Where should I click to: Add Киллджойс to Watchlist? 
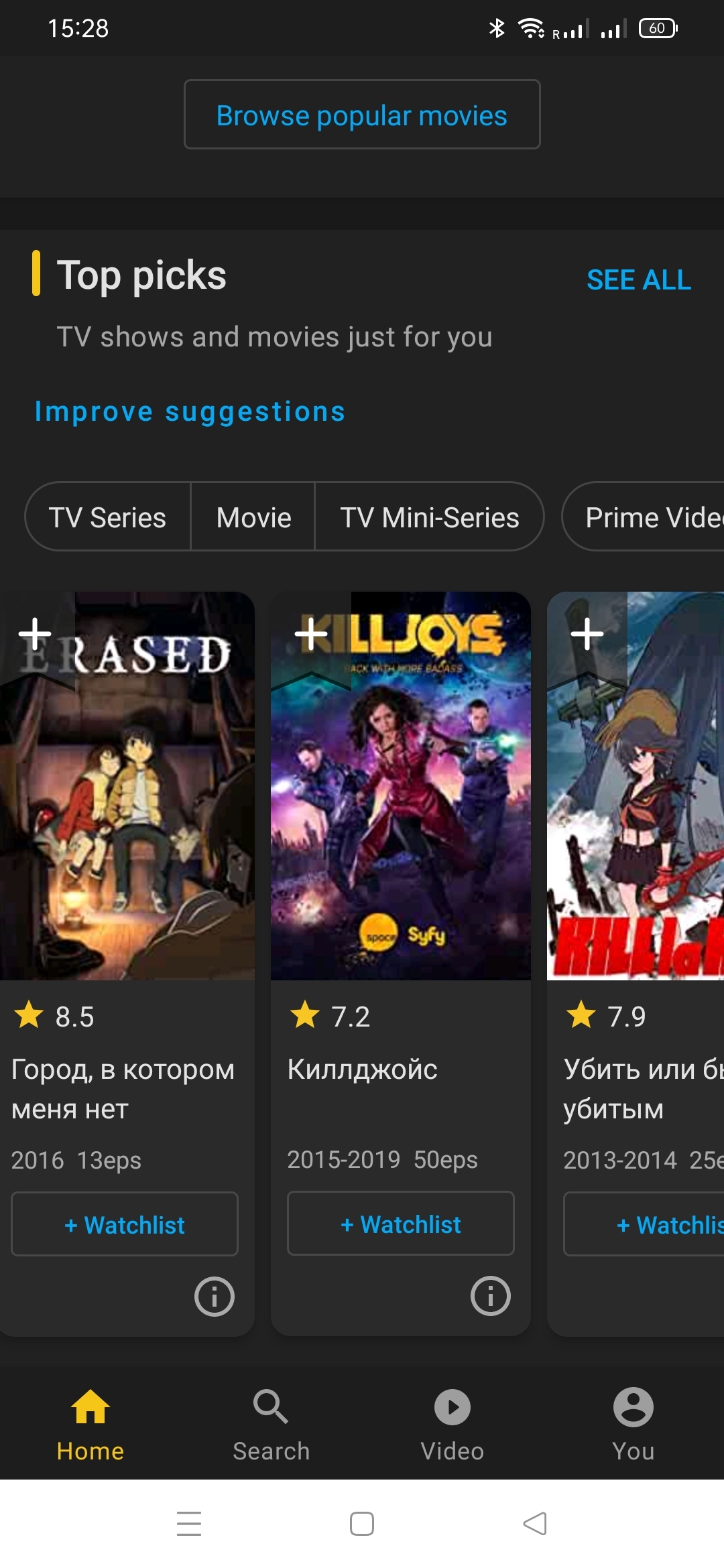coord(401,1224)
